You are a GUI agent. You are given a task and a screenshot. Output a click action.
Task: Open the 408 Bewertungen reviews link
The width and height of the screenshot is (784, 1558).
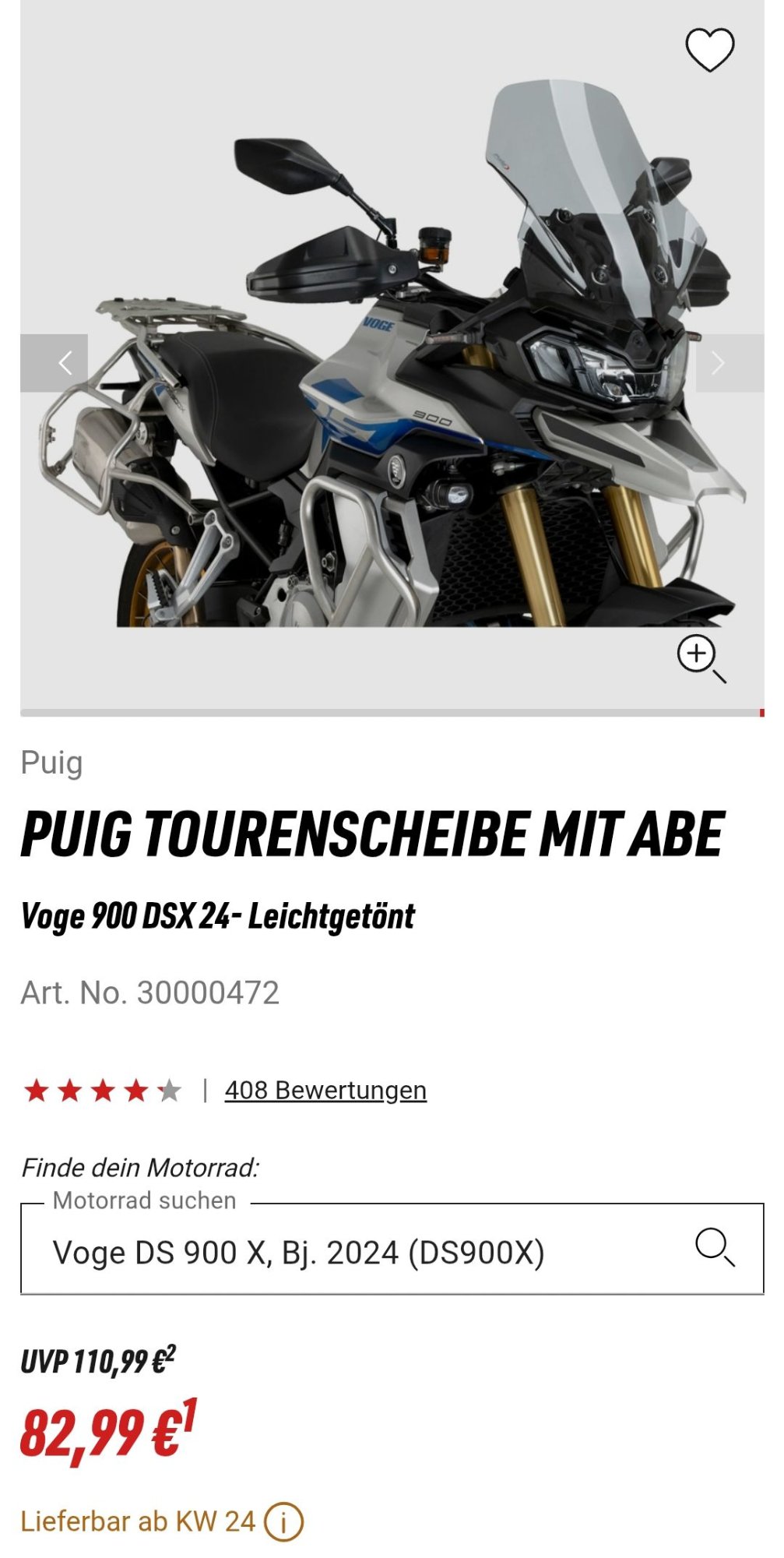tap(325, 1090)
